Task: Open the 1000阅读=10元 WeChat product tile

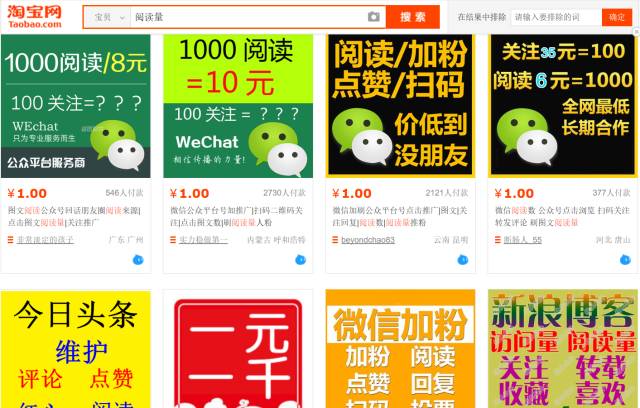Action: pos(238,105)
